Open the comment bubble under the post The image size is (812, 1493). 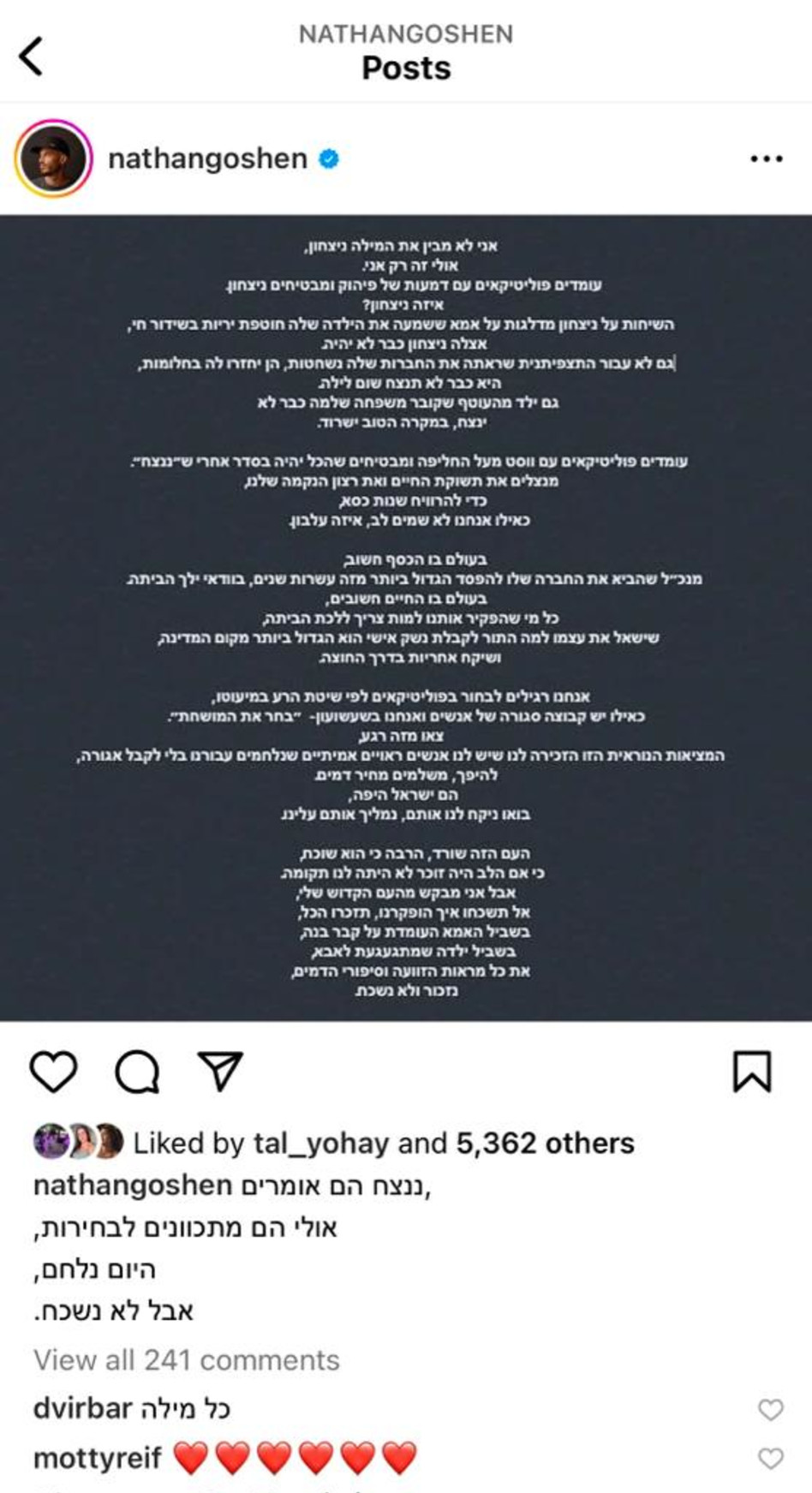[x=137, y=1071]
